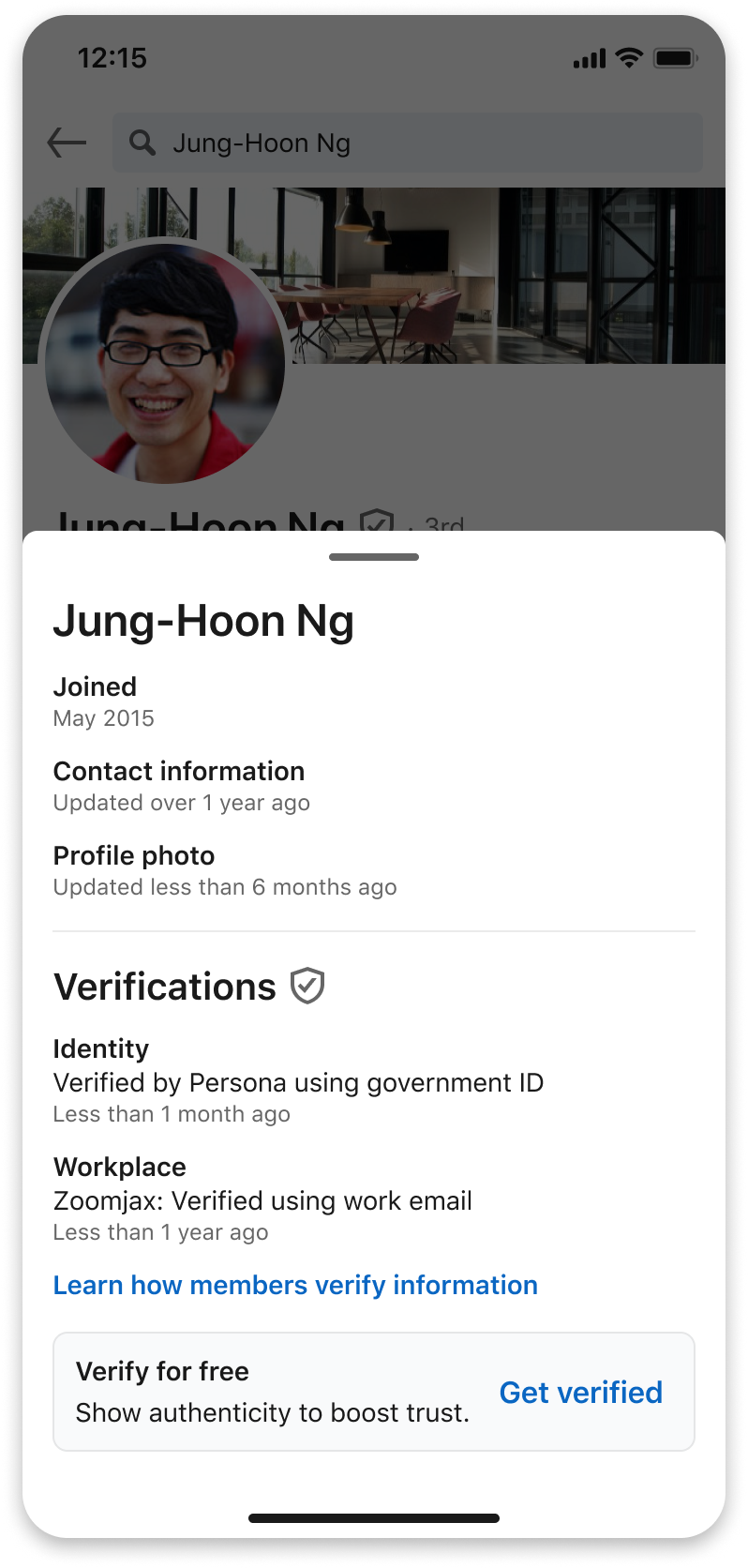The height and width of the screenshot is (1568, 748).
Task: Tap the bottom sheet drag handle
Action: click(374, 557)
